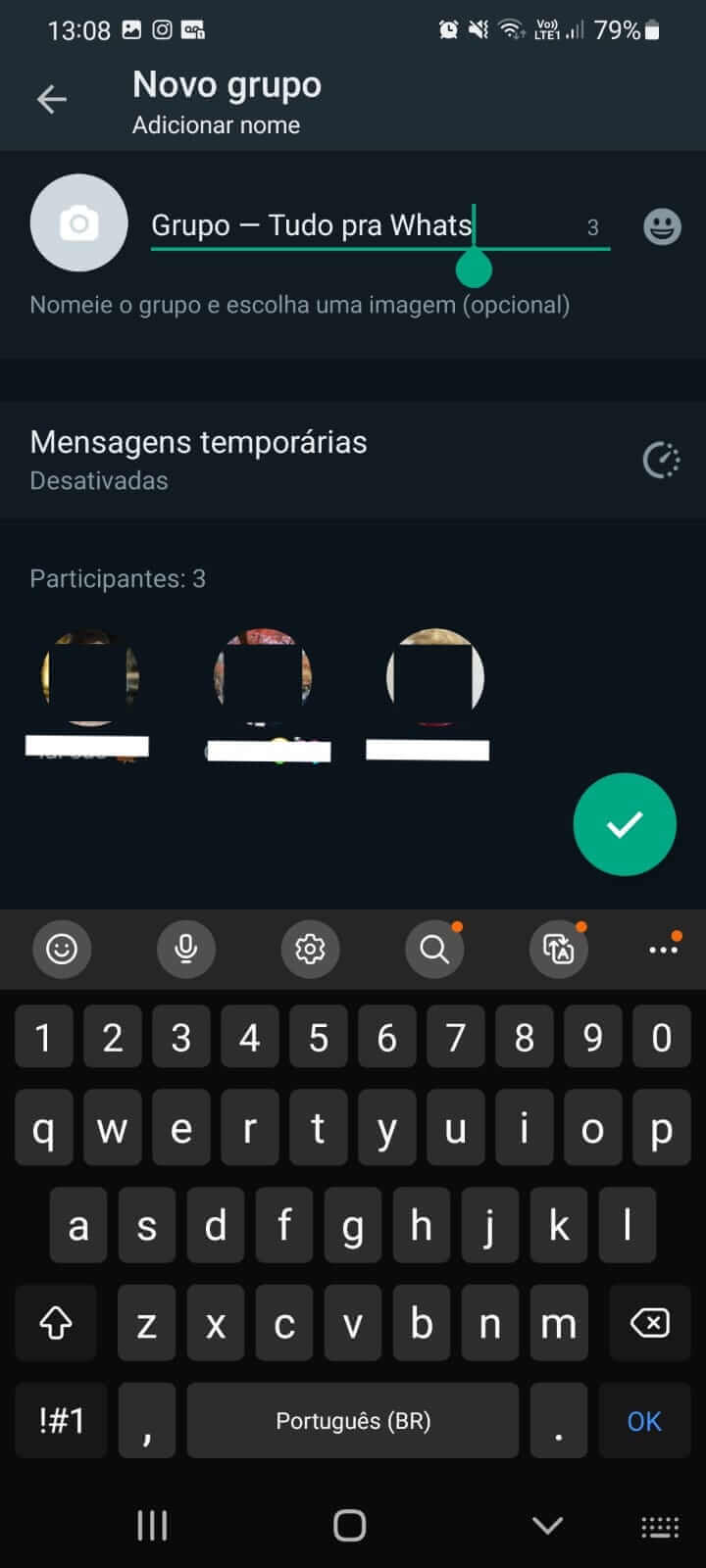Switch to symbols with the !#1 key
The width and height of the screenshot is (706, 1568).
(61, 1420)
